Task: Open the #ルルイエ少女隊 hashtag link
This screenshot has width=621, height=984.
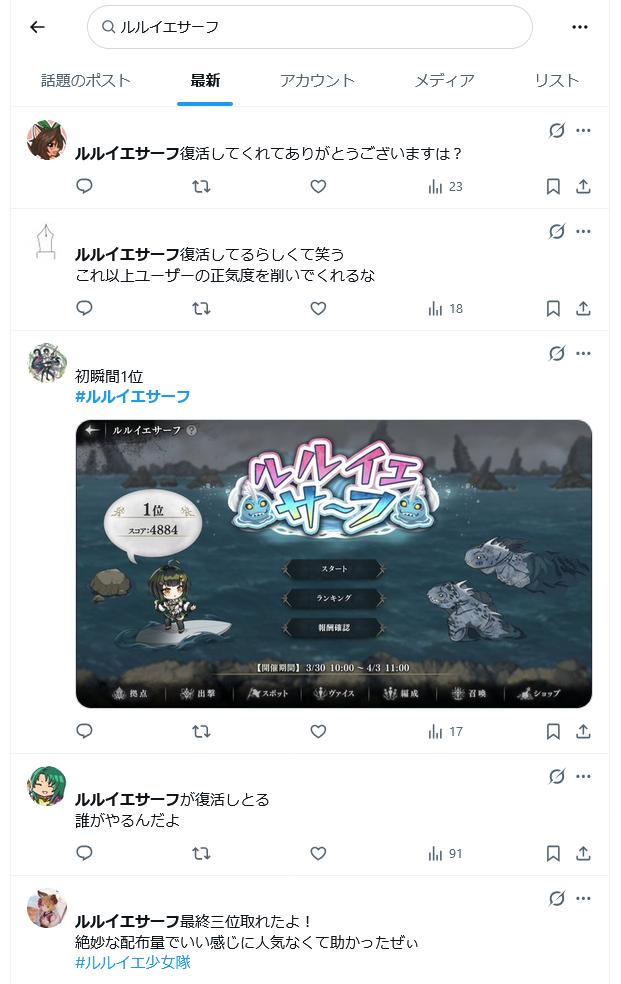Action: click(x=132, y=962)
